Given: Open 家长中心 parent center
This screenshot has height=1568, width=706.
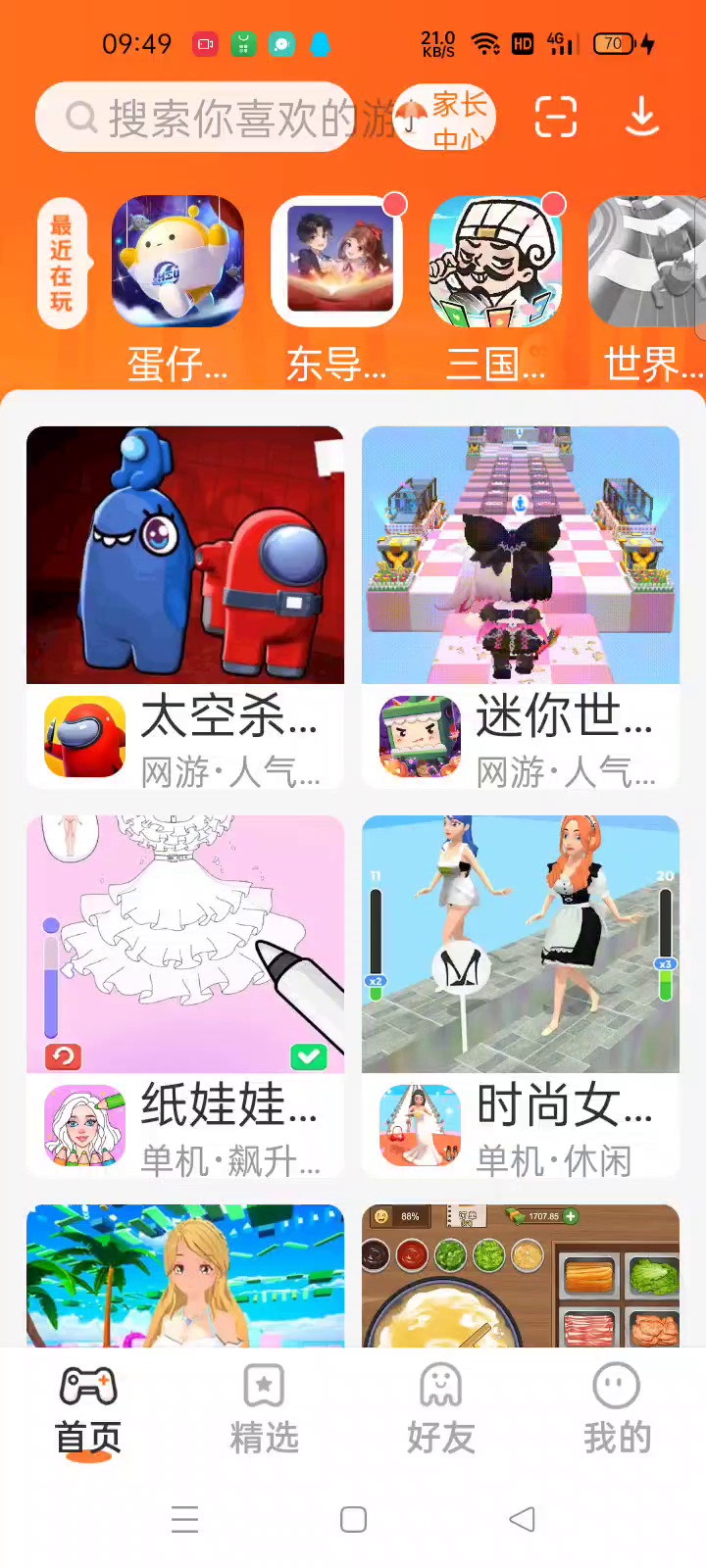Looking at the screenshot, I should click(447, 118).
